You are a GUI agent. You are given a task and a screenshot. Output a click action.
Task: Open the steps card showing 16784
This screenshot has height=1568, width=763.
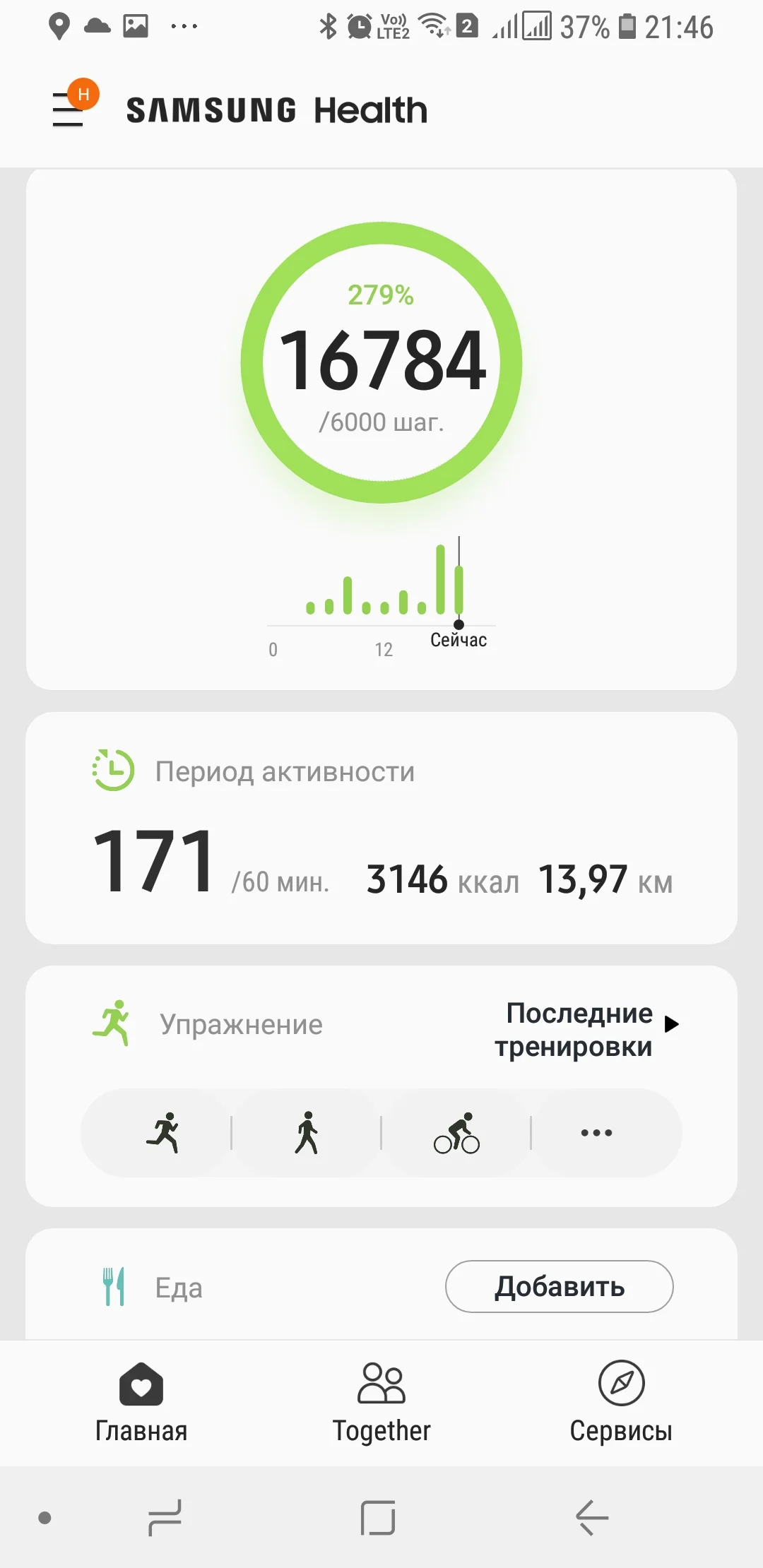pos(381,362)
